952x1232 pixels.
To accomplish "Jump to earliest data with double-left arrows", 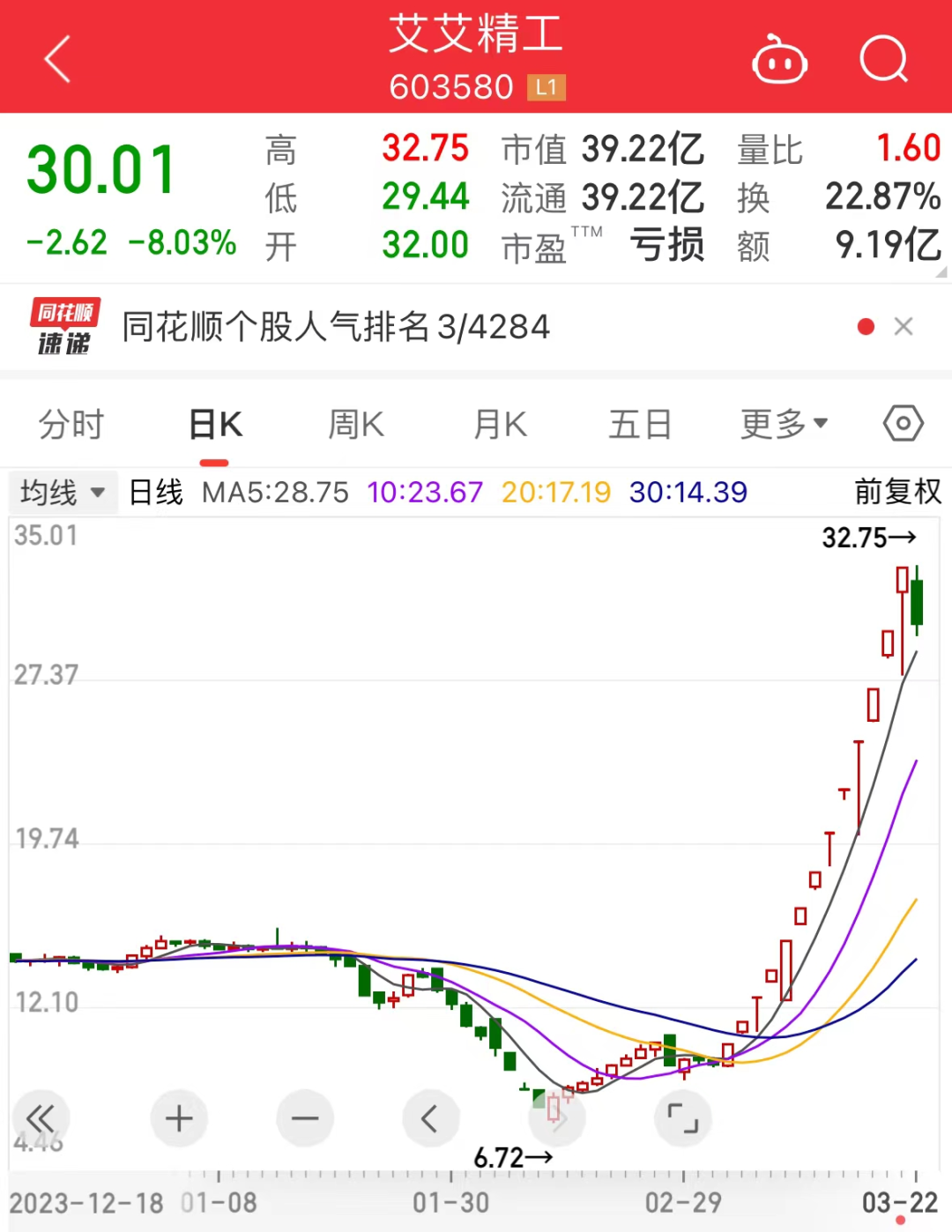I will 41,1117.
